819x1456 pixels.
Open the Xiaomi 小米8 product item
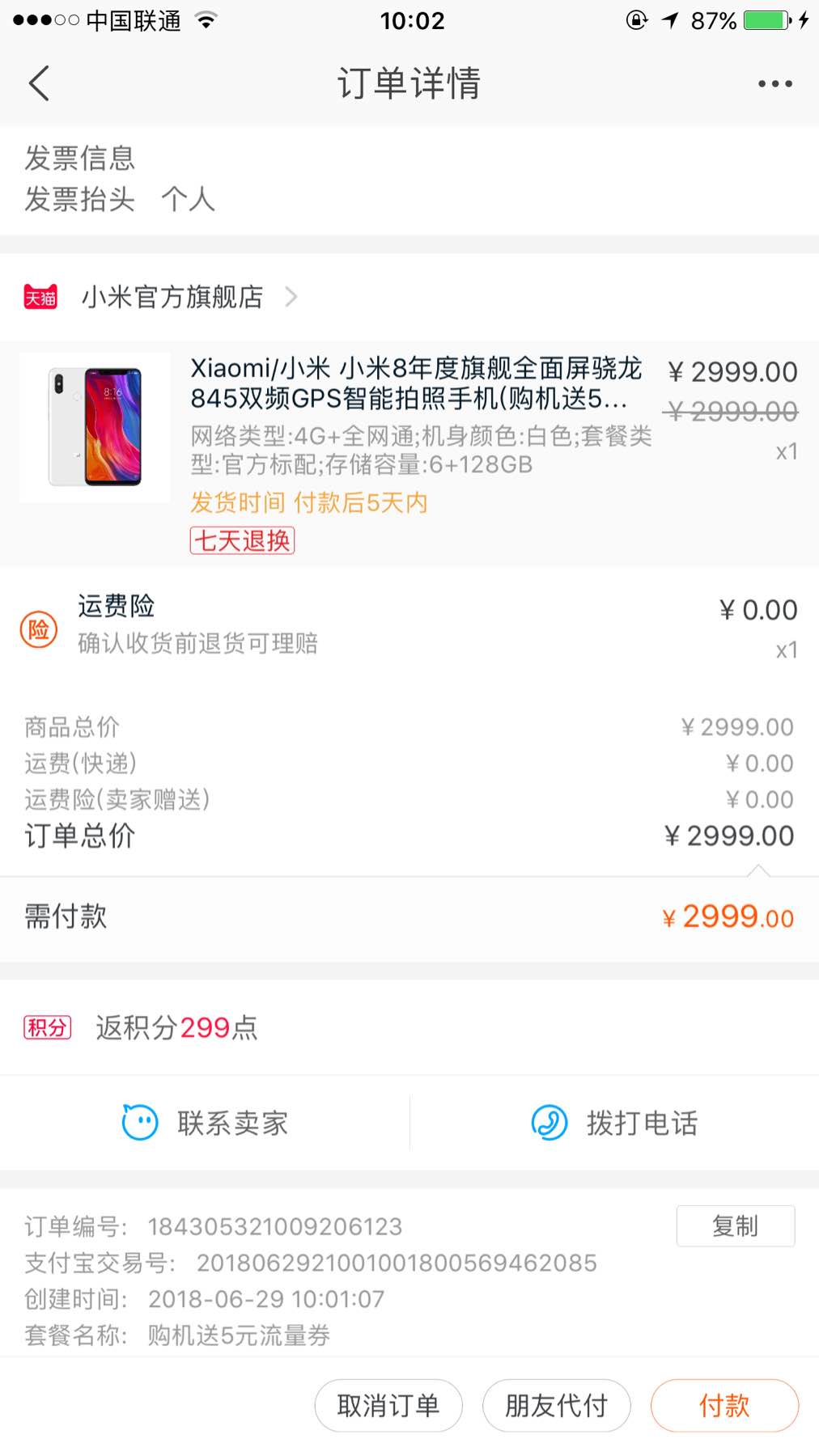tap(409, 453)
